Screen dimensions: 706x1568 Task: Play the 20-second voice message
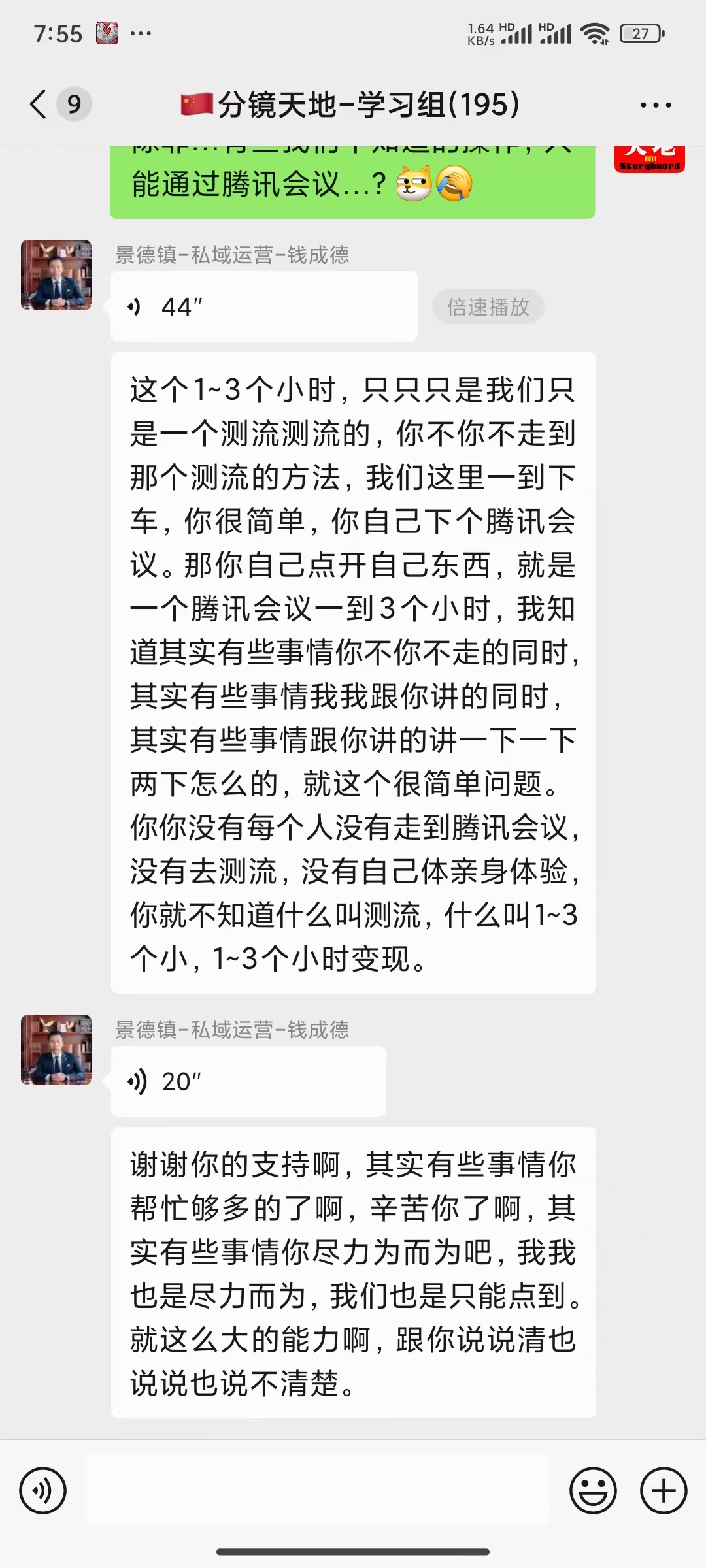pyautogui.click(x=248, y=1081)
